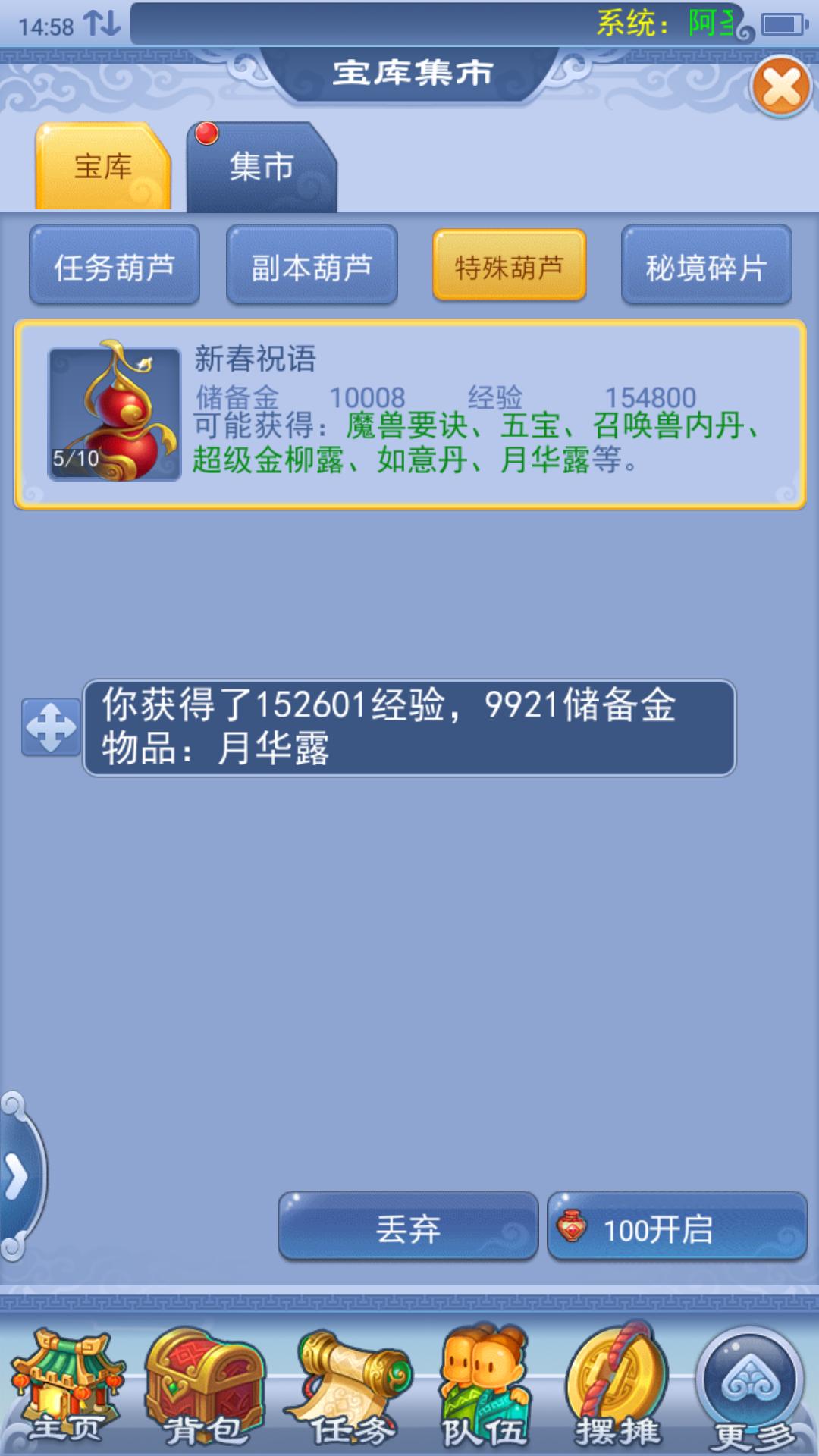The height and width of the screenshot is (1456, 819).
Task: Open the 任务 quest scroll
Action: [x=350, y=1390]
